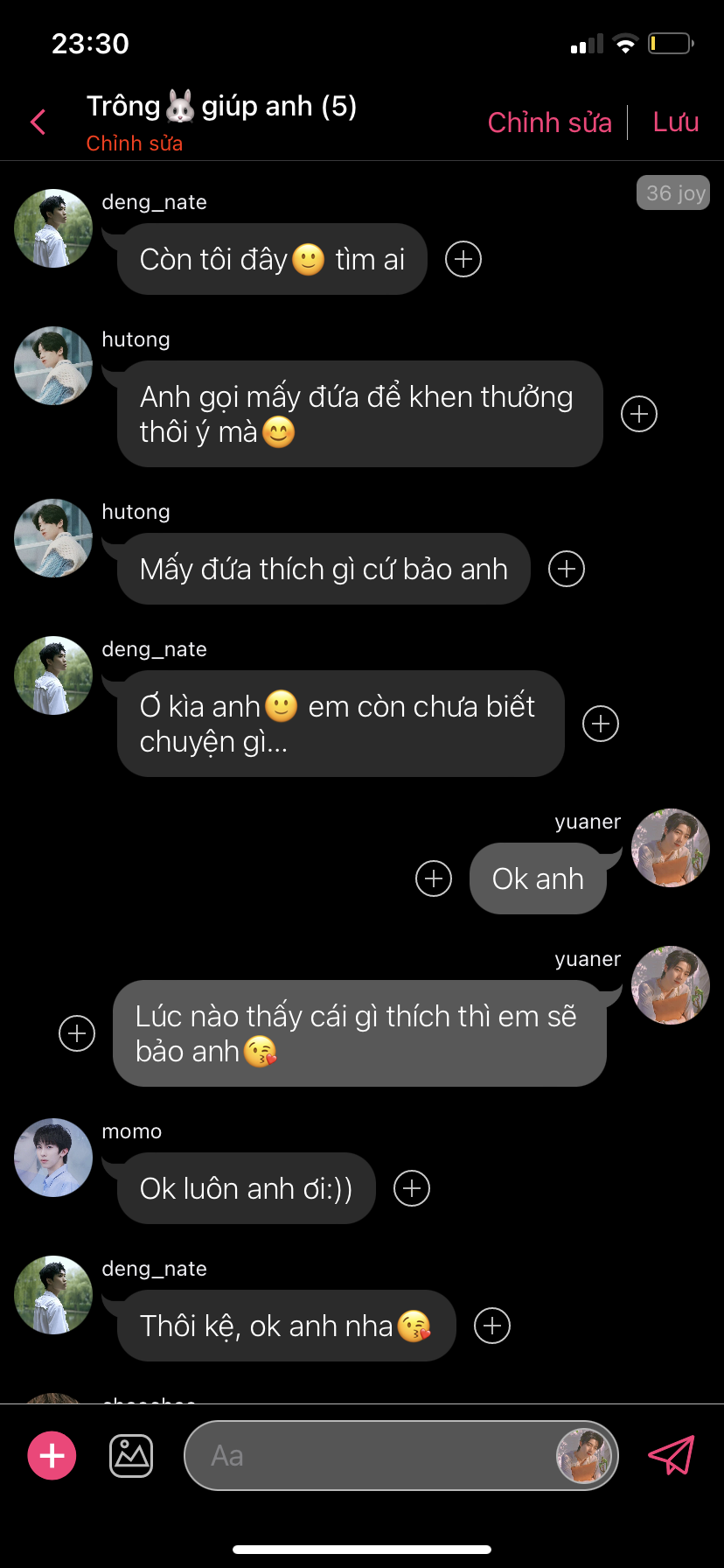Tap Chỉnh sửa in the top bar
This screenshot has width=724, height=1568.
pos(549,122)
